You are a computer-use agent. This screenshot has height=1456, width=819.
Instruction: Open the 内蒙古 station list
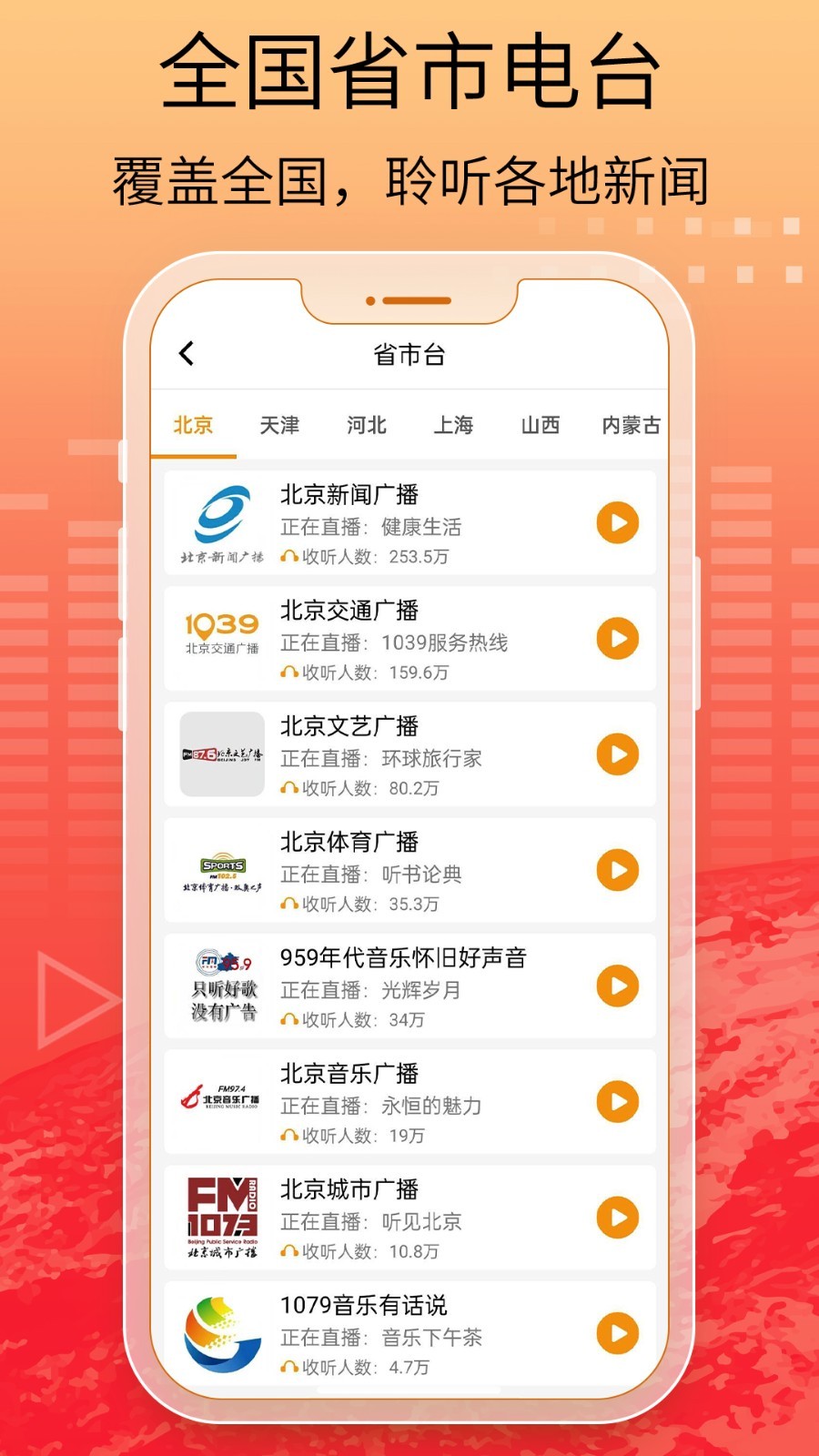[x=630, y=424]
